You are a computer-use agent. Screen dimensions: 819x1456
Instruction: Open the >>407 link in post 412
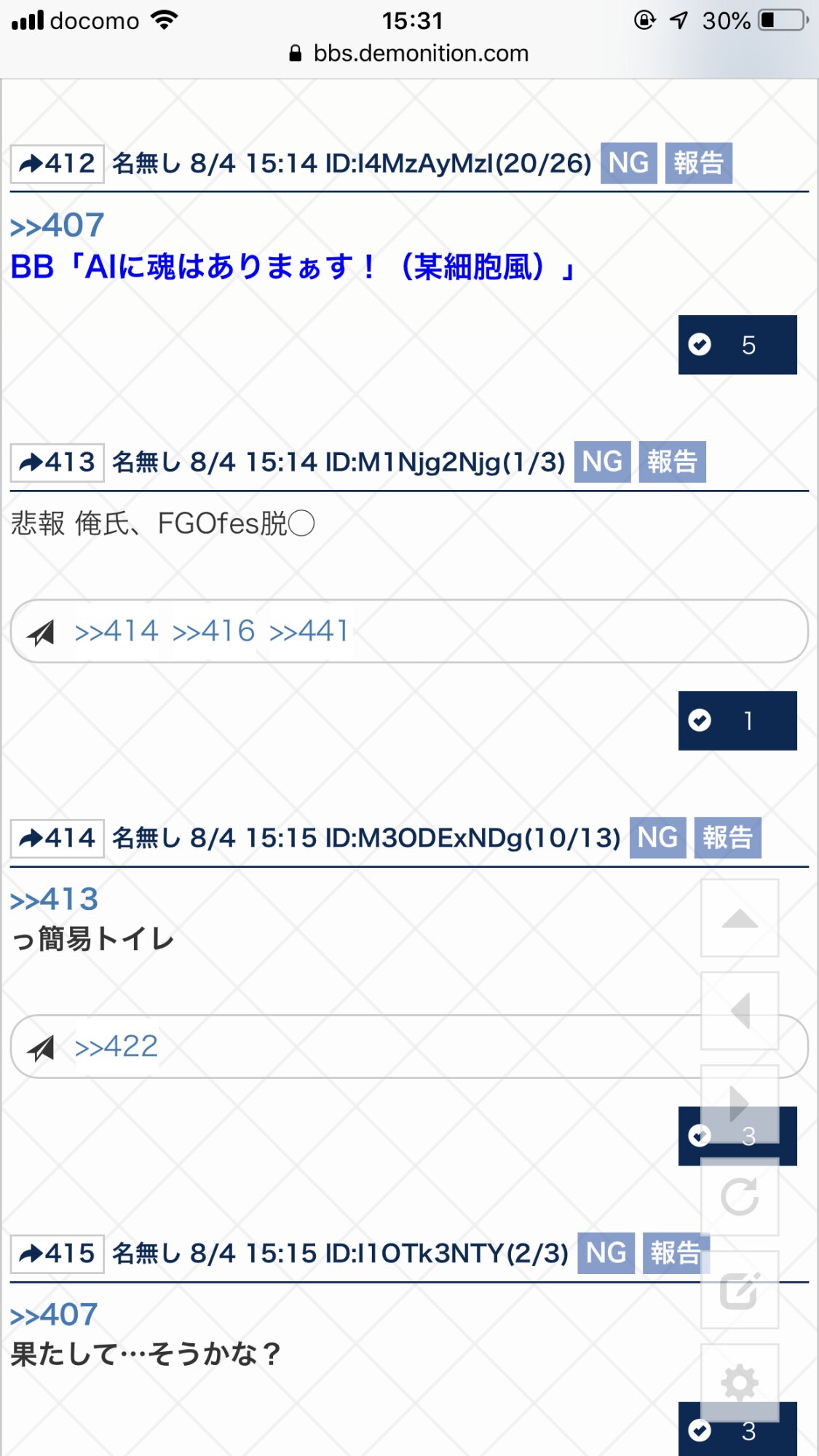click(x=57, y=226)
